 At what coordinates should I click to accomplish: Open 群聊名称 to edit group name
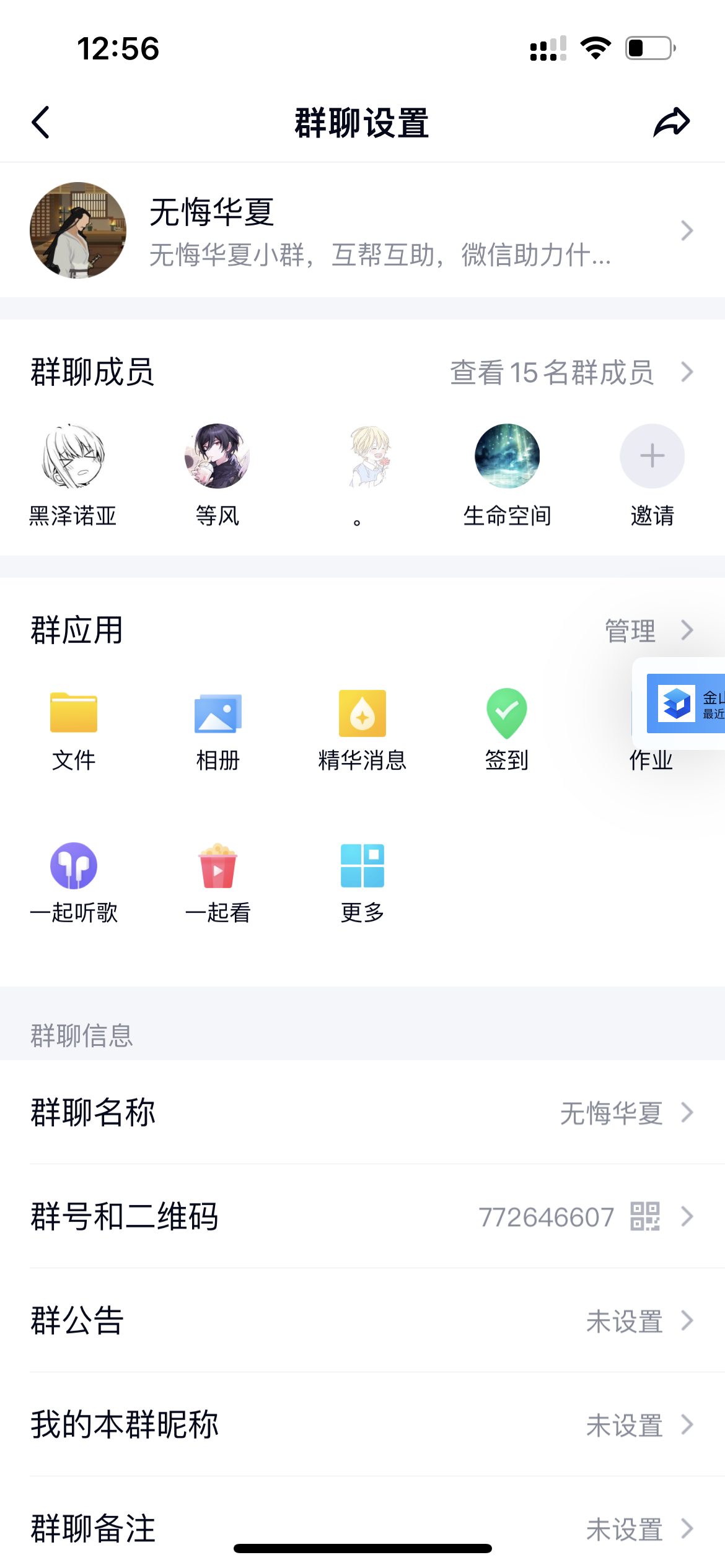362,1113
